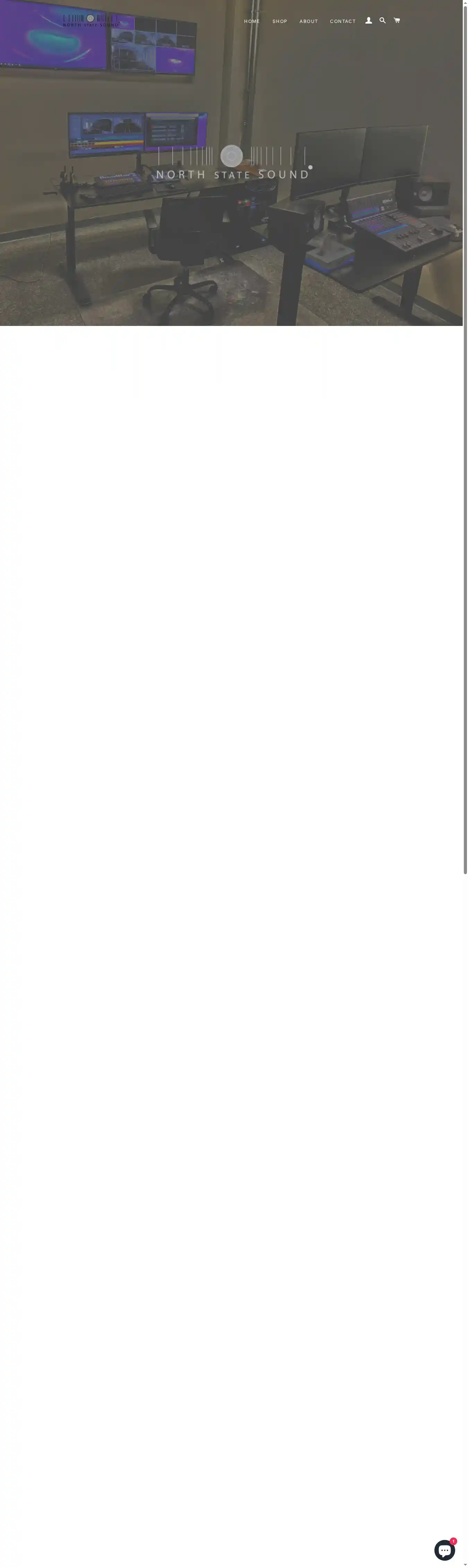Go to the Home page
This screenshot has width=468, height=1568.
click(x=251, y=21)
